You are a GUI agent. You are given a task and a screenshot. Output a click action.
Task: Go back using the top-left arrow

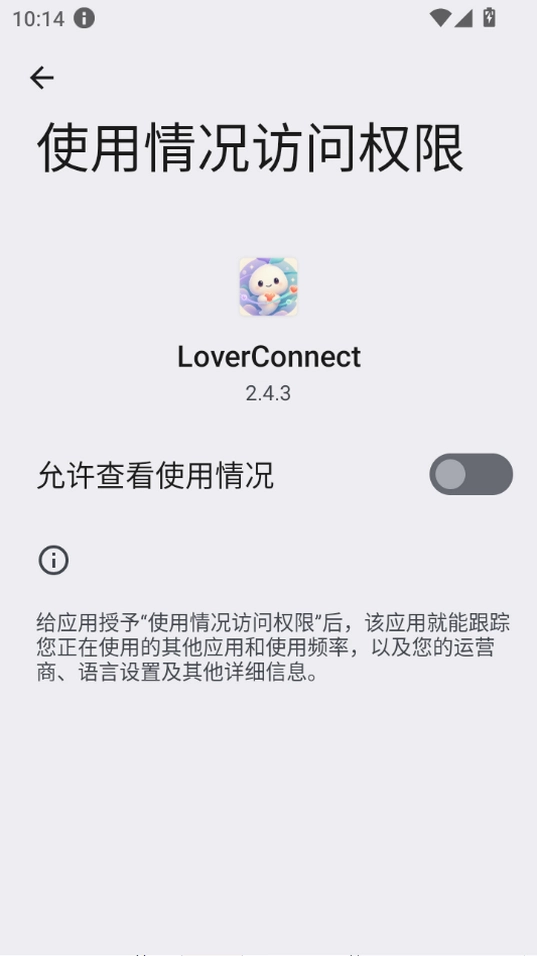[x=41, y=78]
